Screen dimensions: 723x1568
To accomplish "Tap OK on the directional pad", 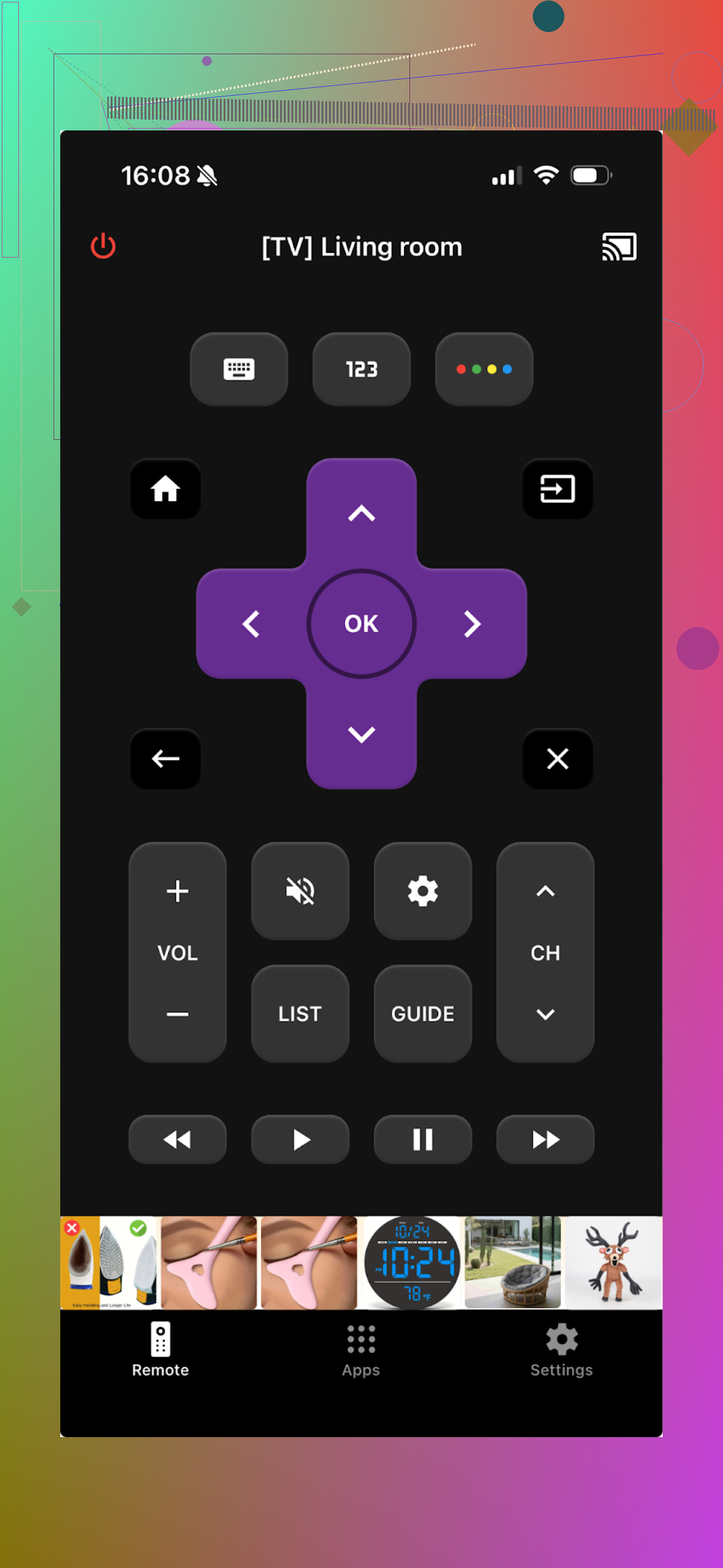I will pyautogui.click(x=361, y=623).
